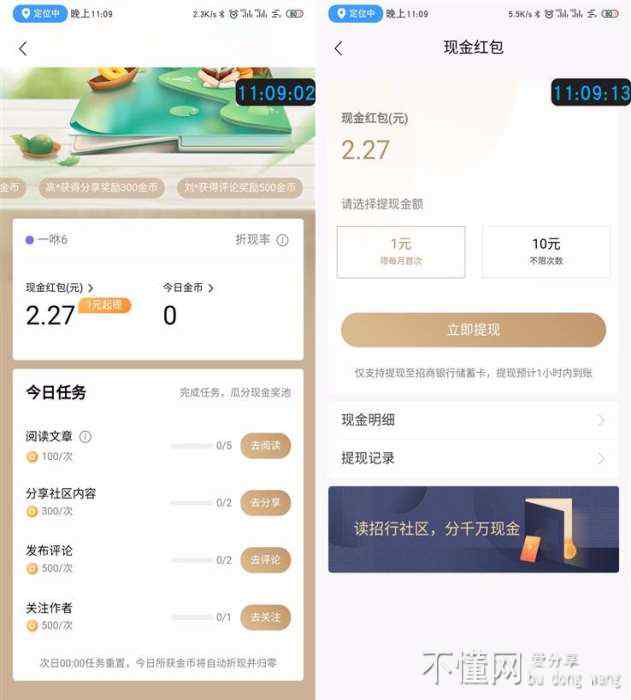Screen dimensions: 631x700
Task: Choose the 10元 withdrawal option
Action: pyautogui.click(x=546, y=251)
